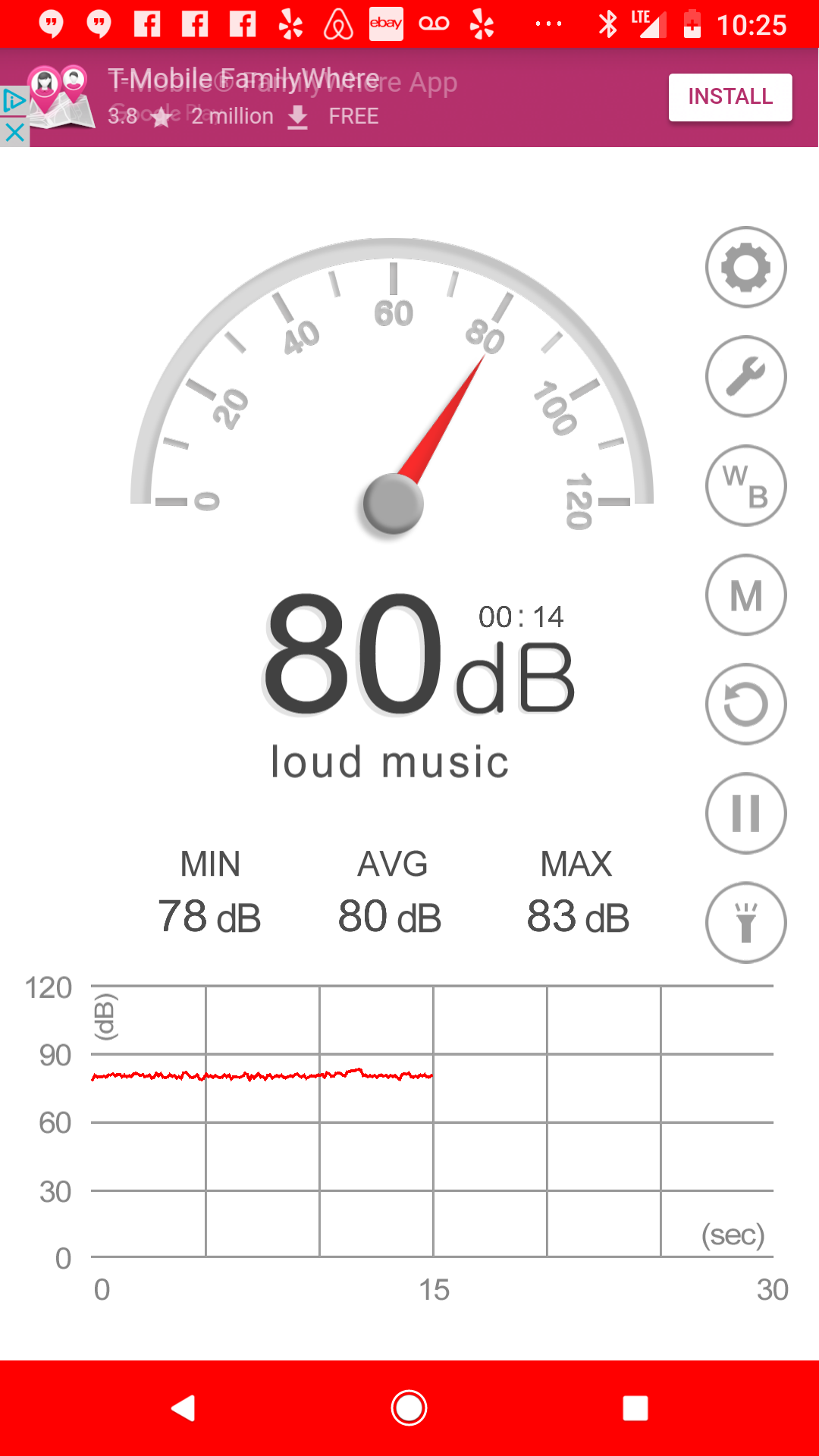This screenshot has height=1456, width=819.
Task: Tap the M mode button
Action: point(745,595)
